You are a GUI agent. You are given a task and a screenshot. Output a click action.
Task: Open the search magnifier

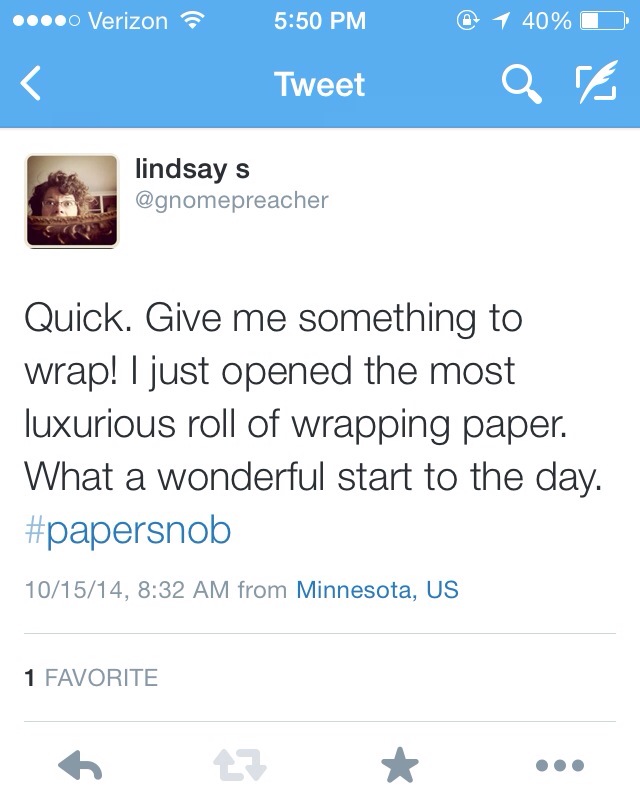519,86
